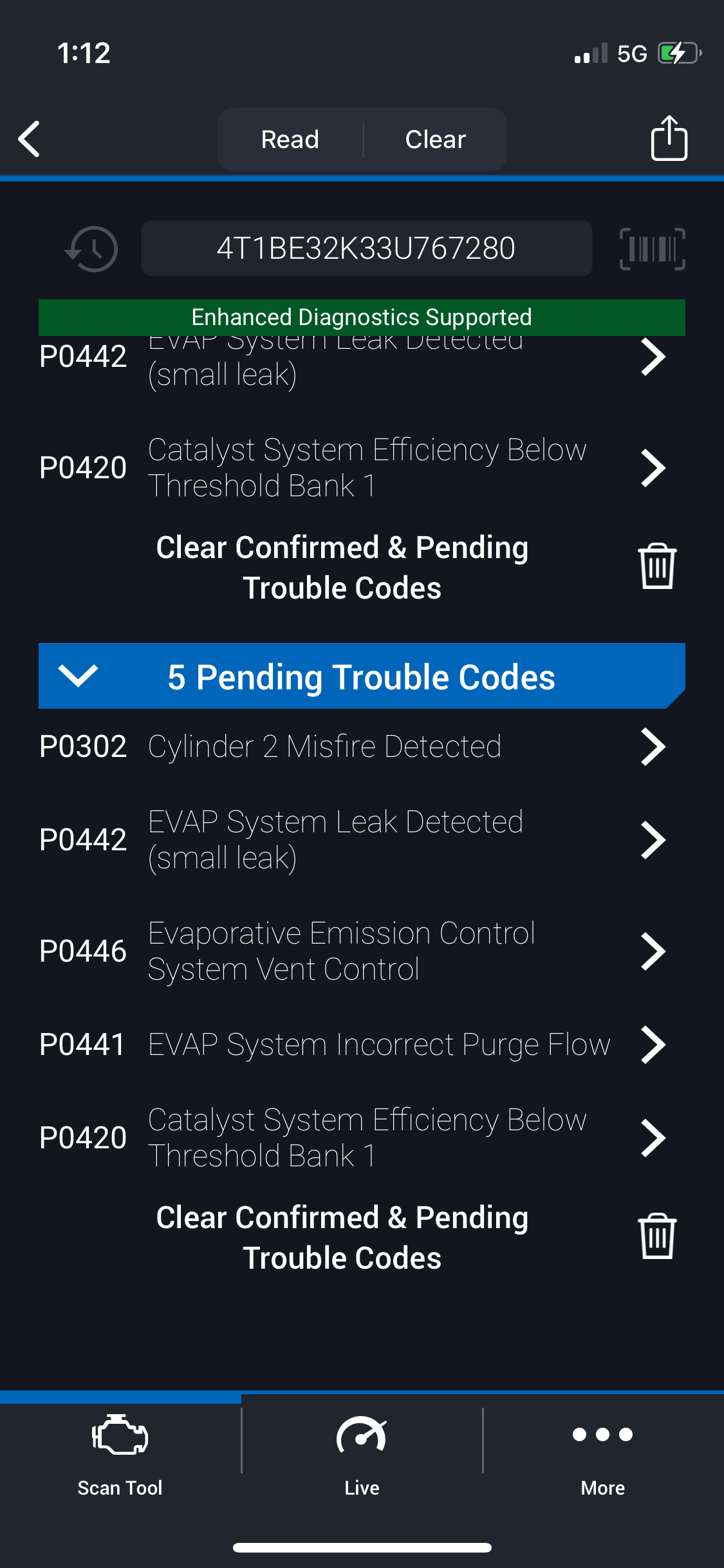The image size is (724, 1568).
Task: Go back using the top-left arrow
Action: 30,139
